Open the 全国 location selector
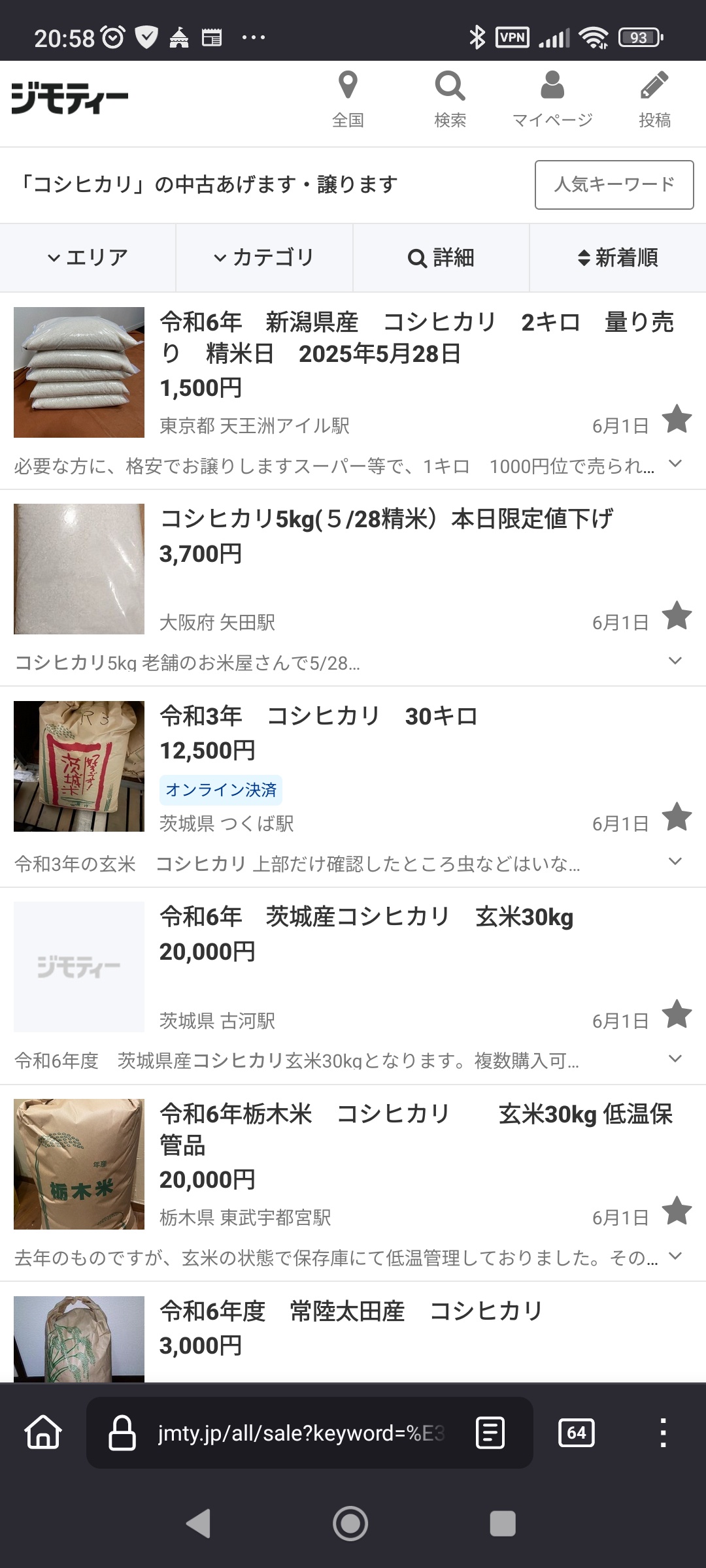 (x=348, y=100)
